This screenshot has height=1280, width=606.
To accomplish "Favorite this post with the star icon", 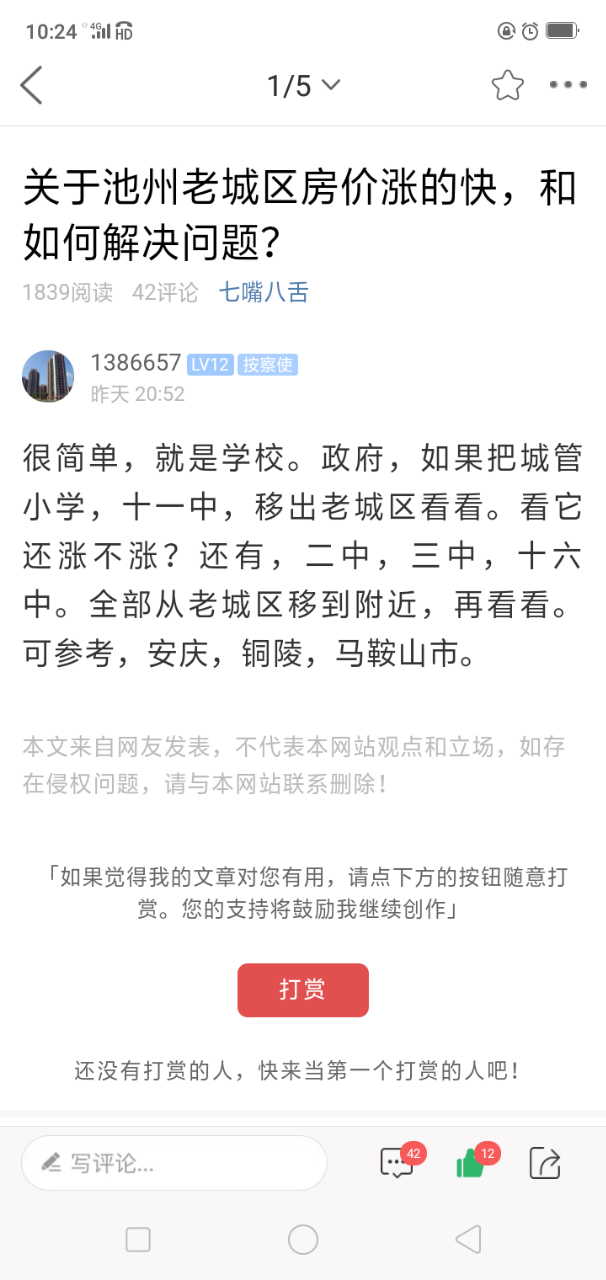I will coord(507,86).
